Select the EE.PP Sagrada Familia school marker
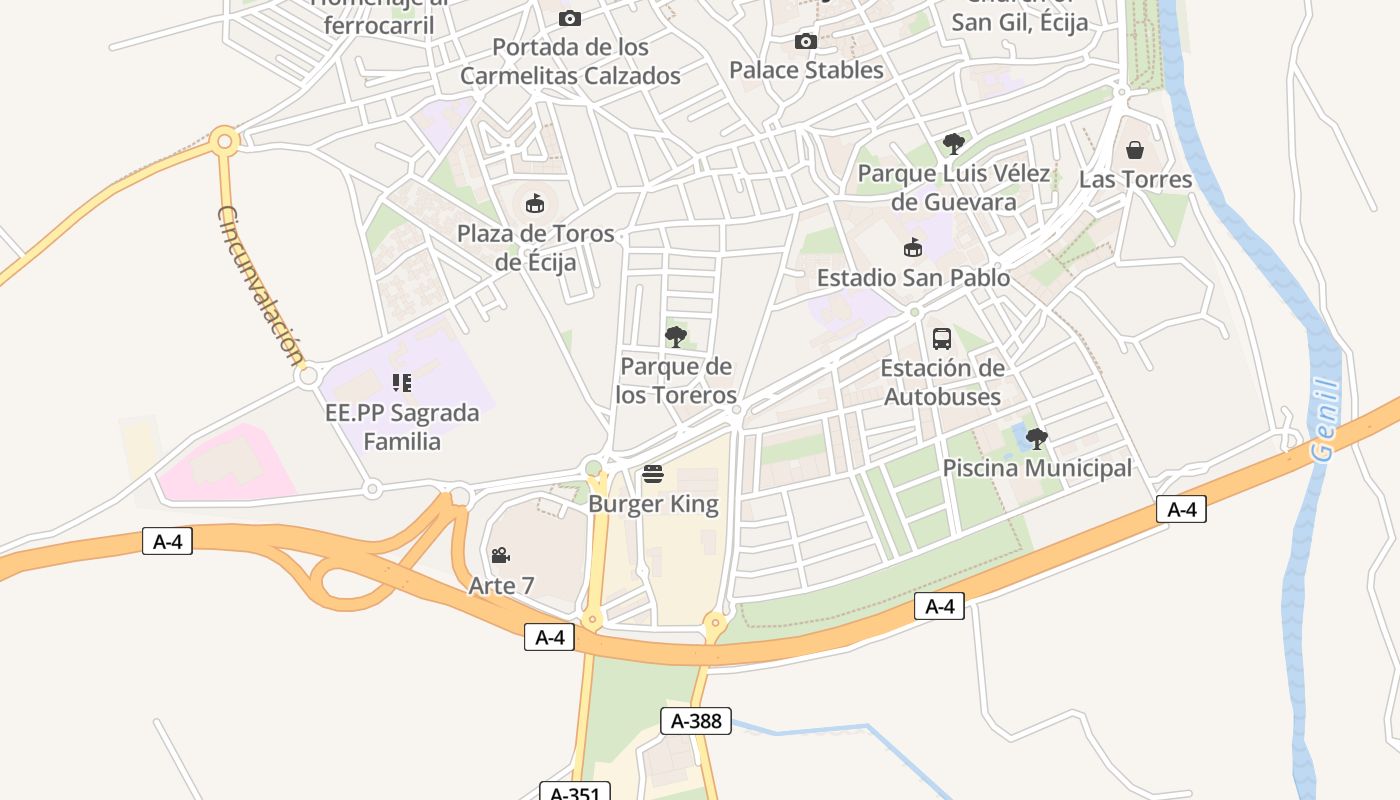Viewport: 1400px width, 800px height. tap(402, 383)
